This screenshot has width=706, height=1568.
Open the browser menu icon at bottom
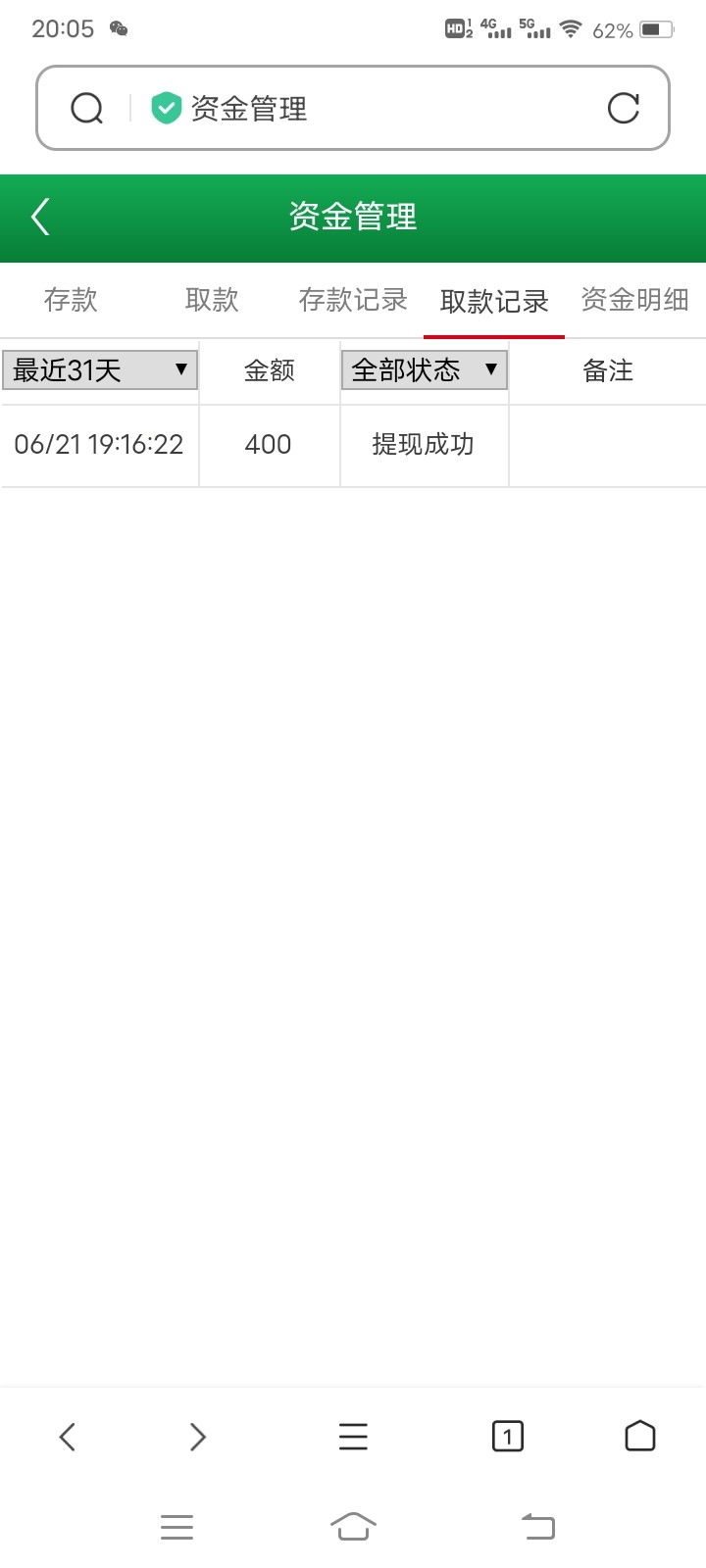pyautogui.click(x=353, y=1437)
